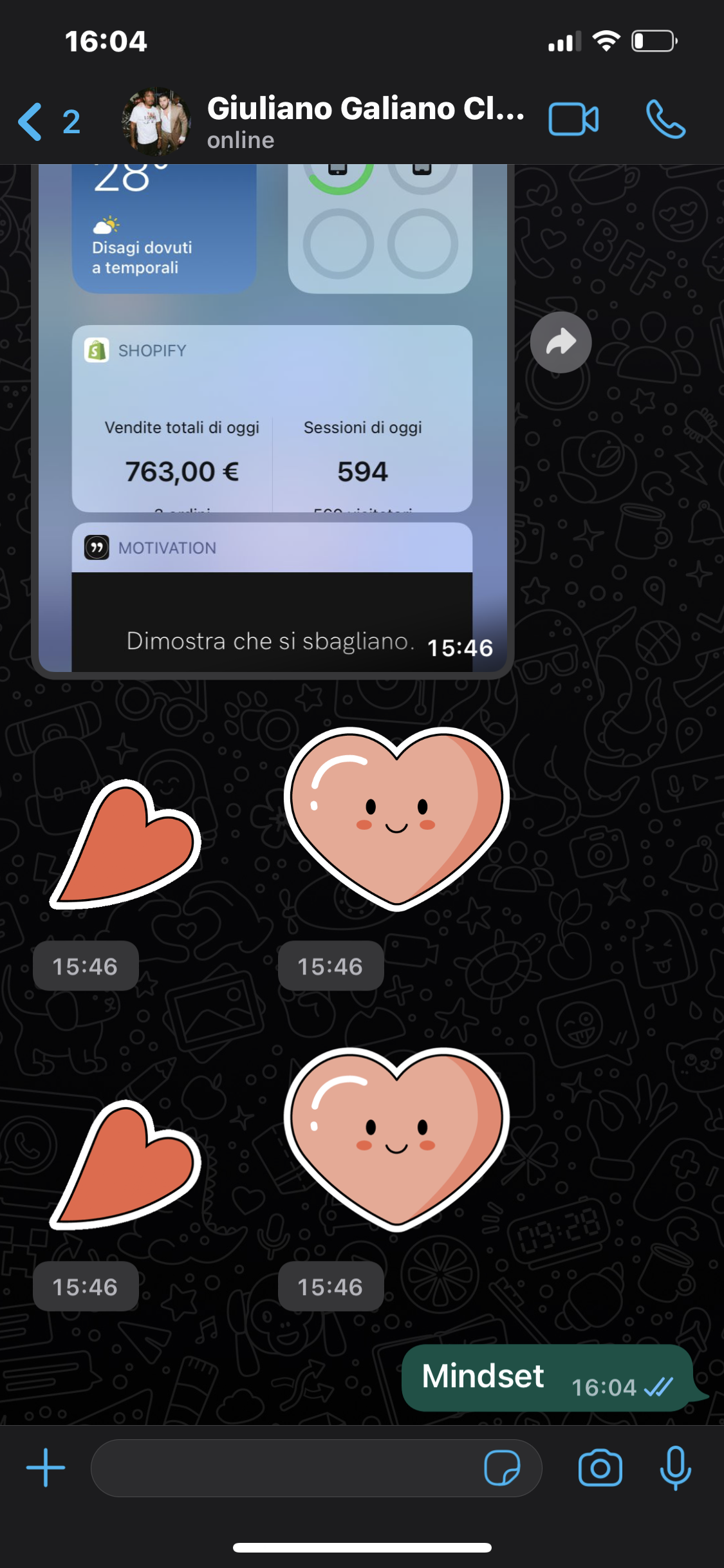Viewport: 724px width, 1568px height.
Task: Open the sticker picker in message field
Action: [502, 1468]
